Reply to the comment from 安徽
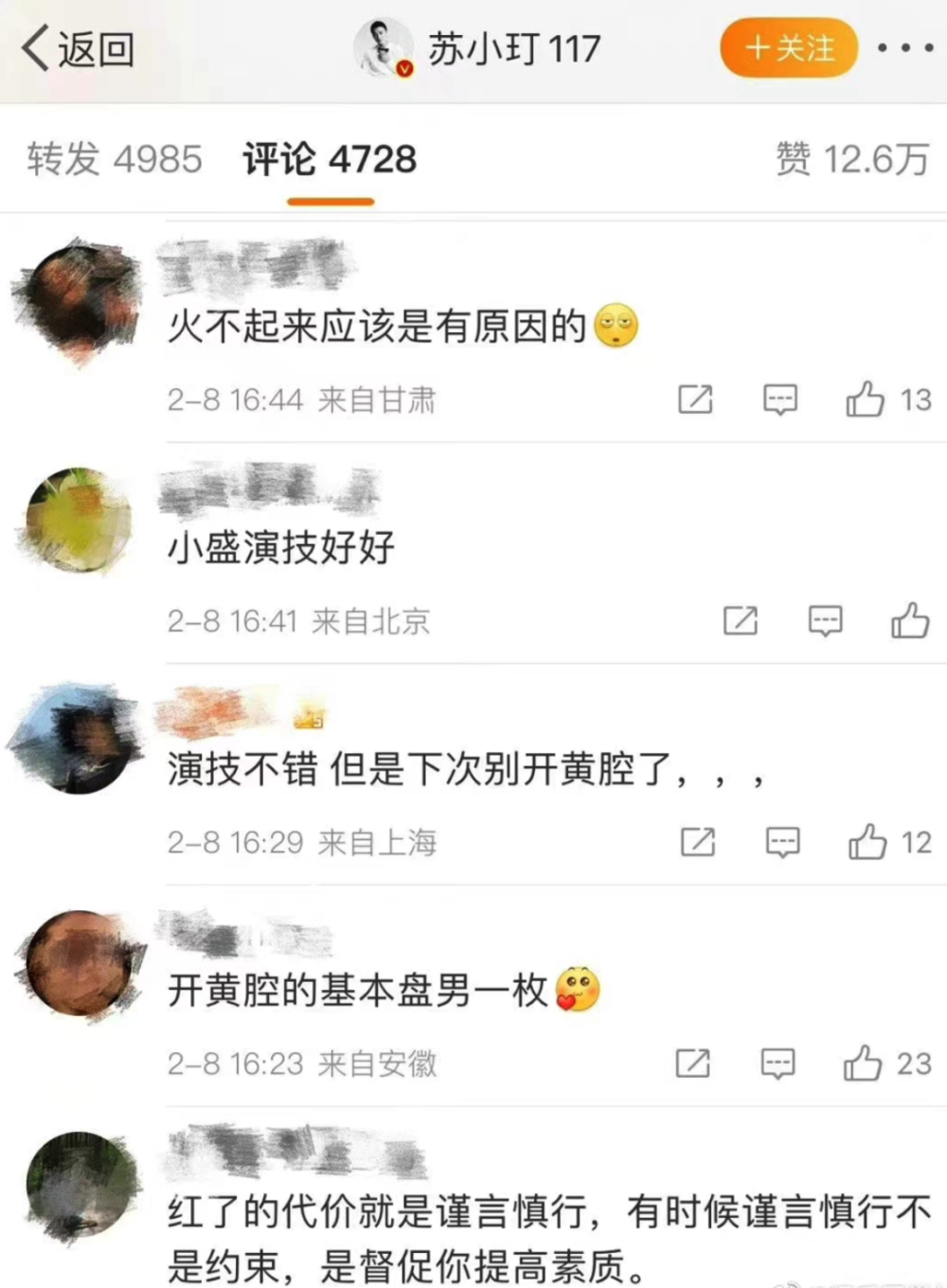This screenshot has width=947, height=1288. 777,1064
